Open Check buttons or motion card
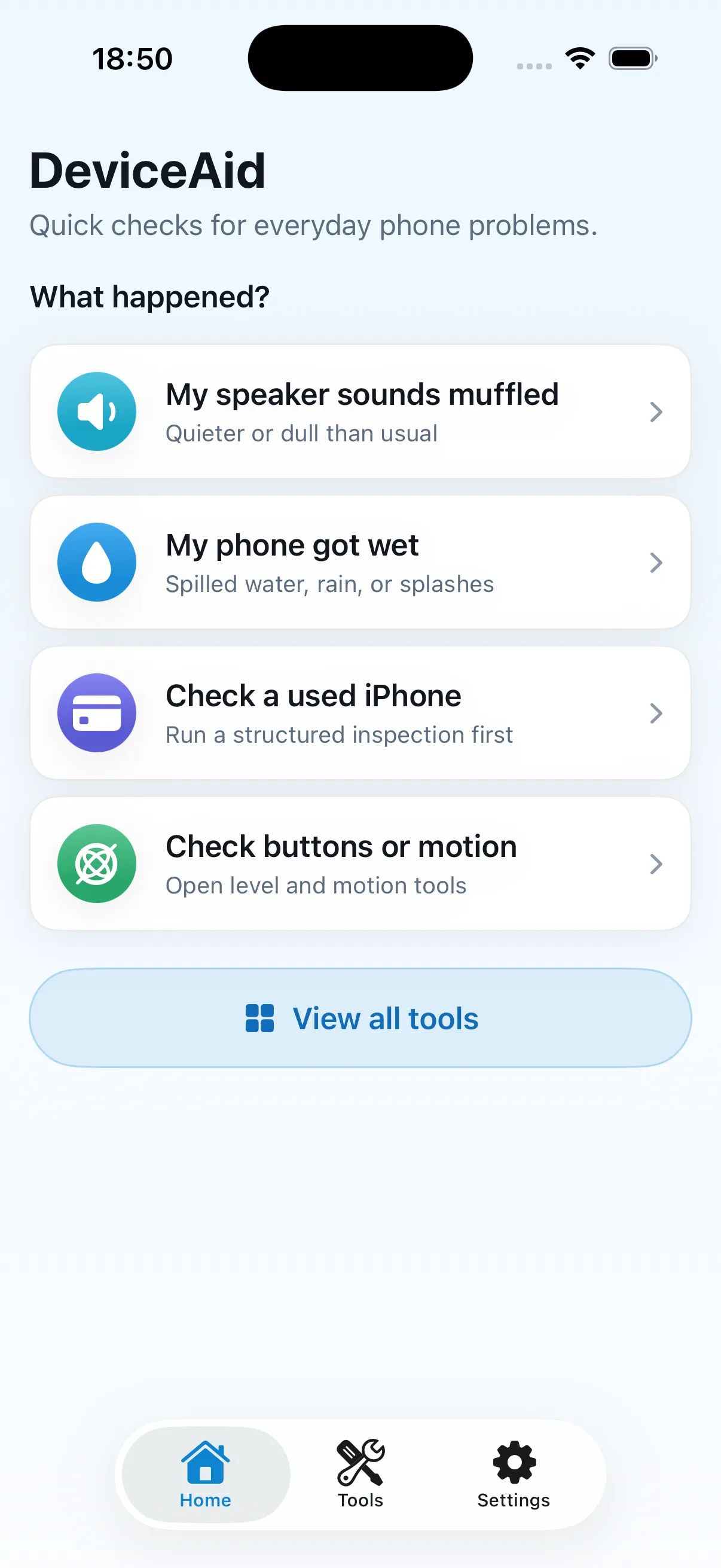This screenshot has width=721, height=1568. coord(360,863)
